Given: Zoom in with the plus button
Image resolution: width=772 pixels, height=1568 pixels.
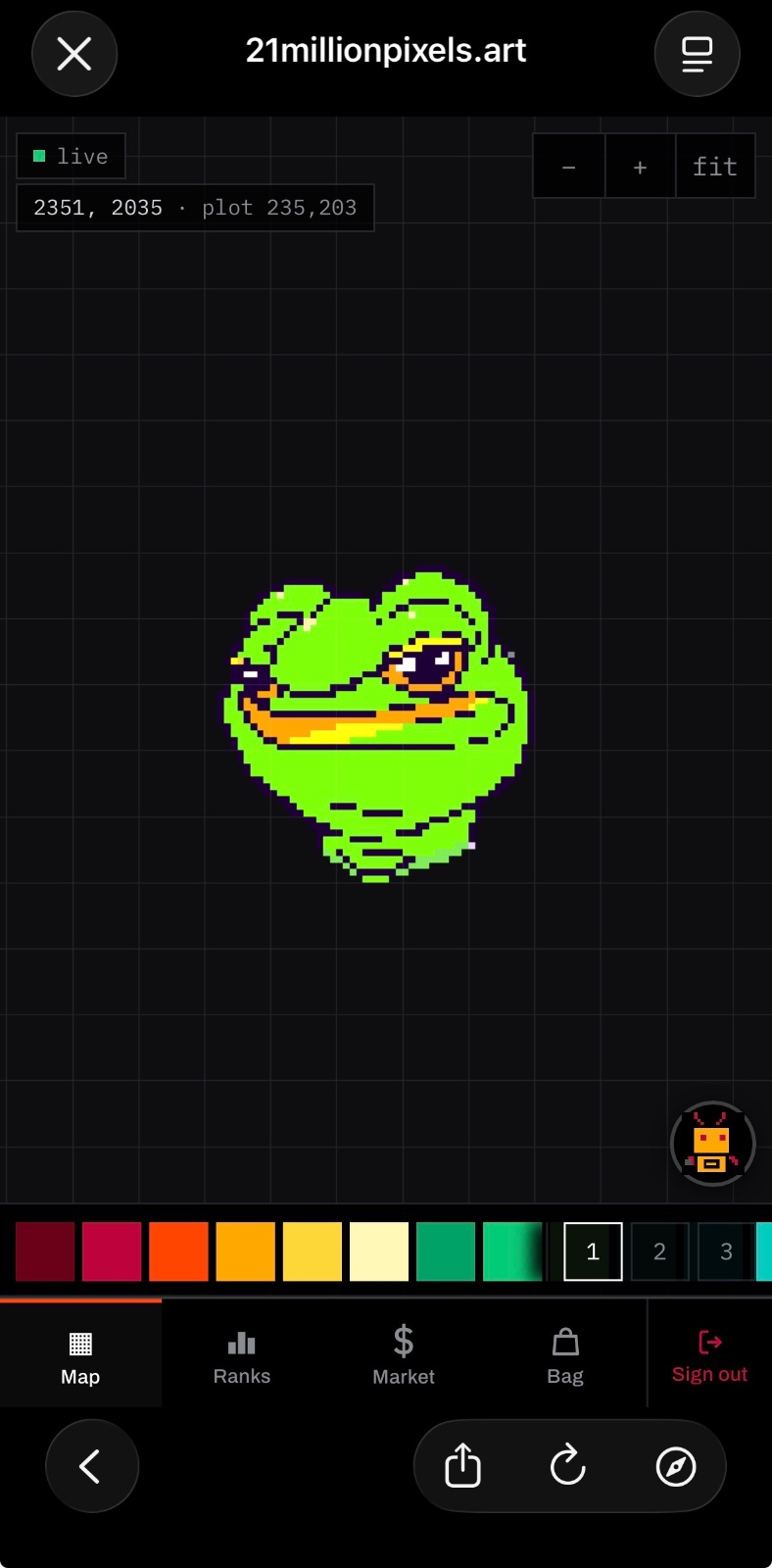Looking at the screenshot, I should click(640, 167).
